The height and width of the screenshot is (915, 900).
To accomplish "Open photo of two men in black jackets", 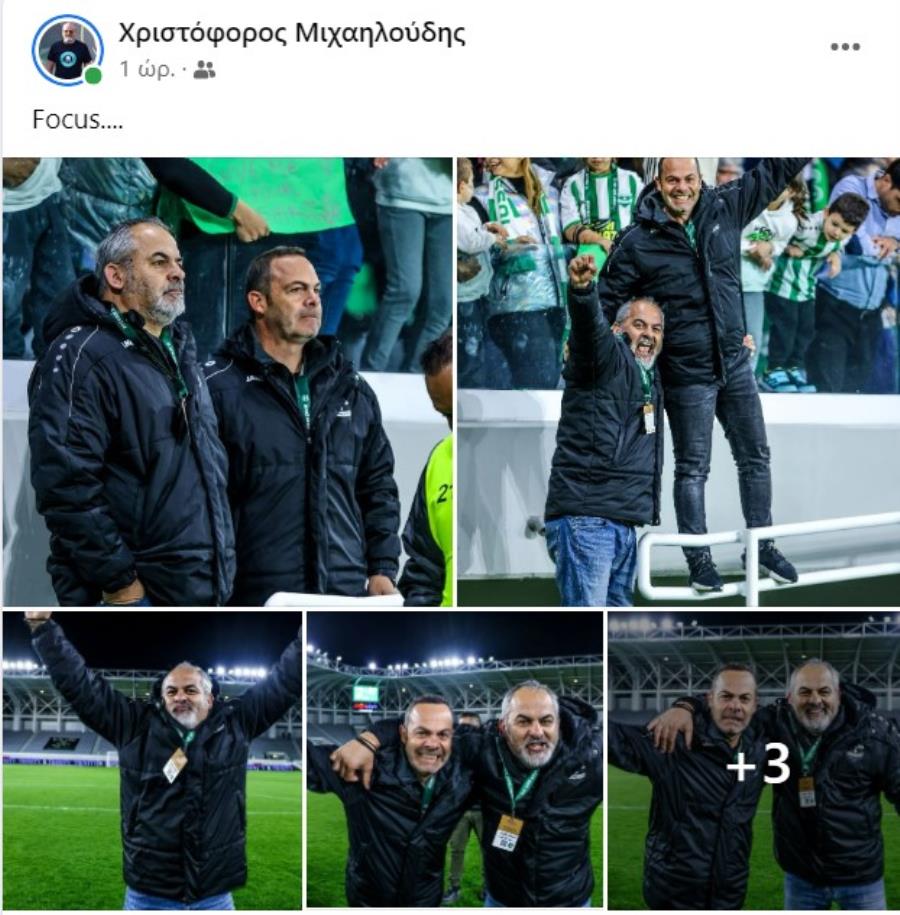I will 227,381.
